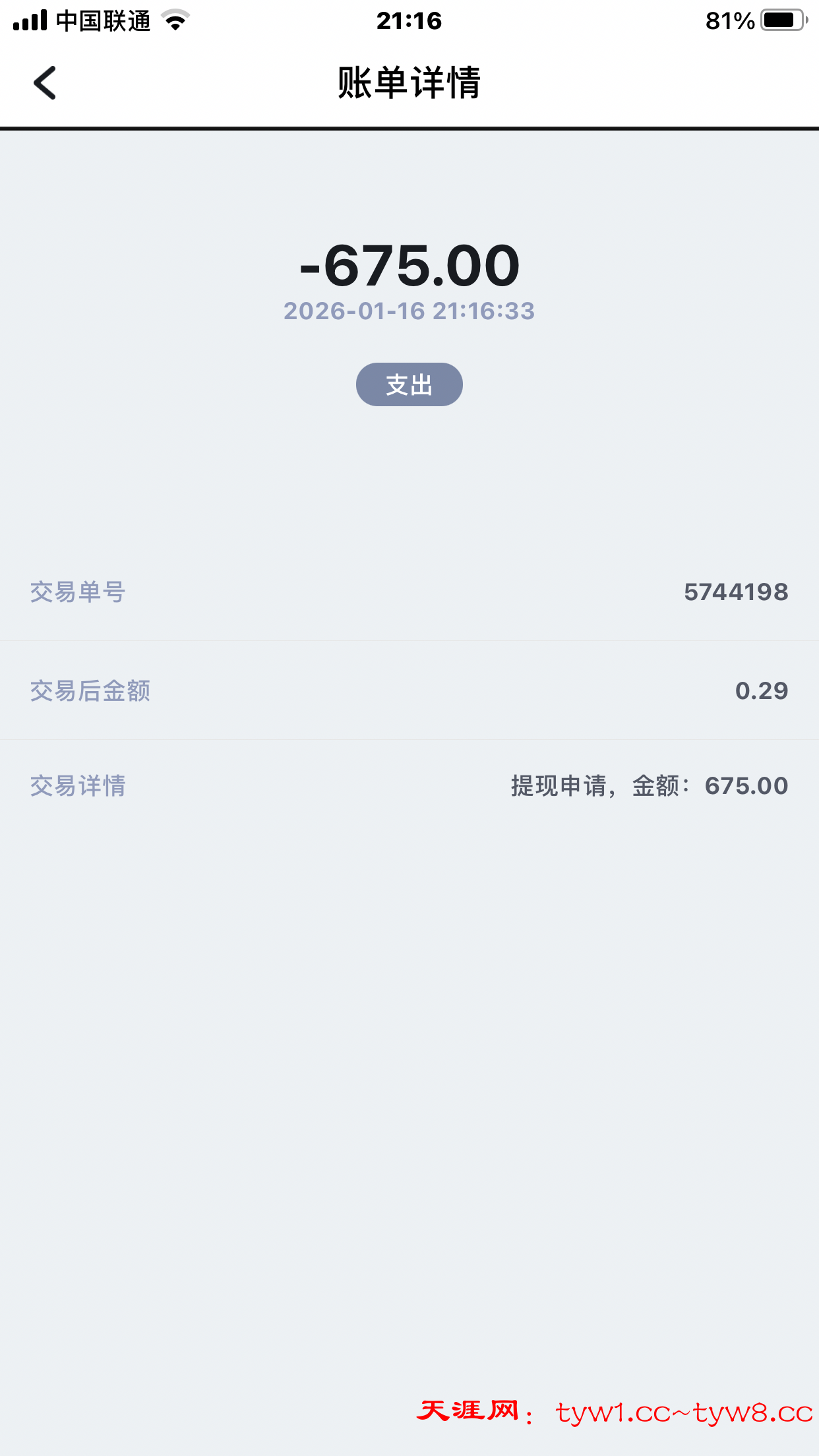Tap the balance value 0.29
Screen dimensions: 819x1456
762,691
